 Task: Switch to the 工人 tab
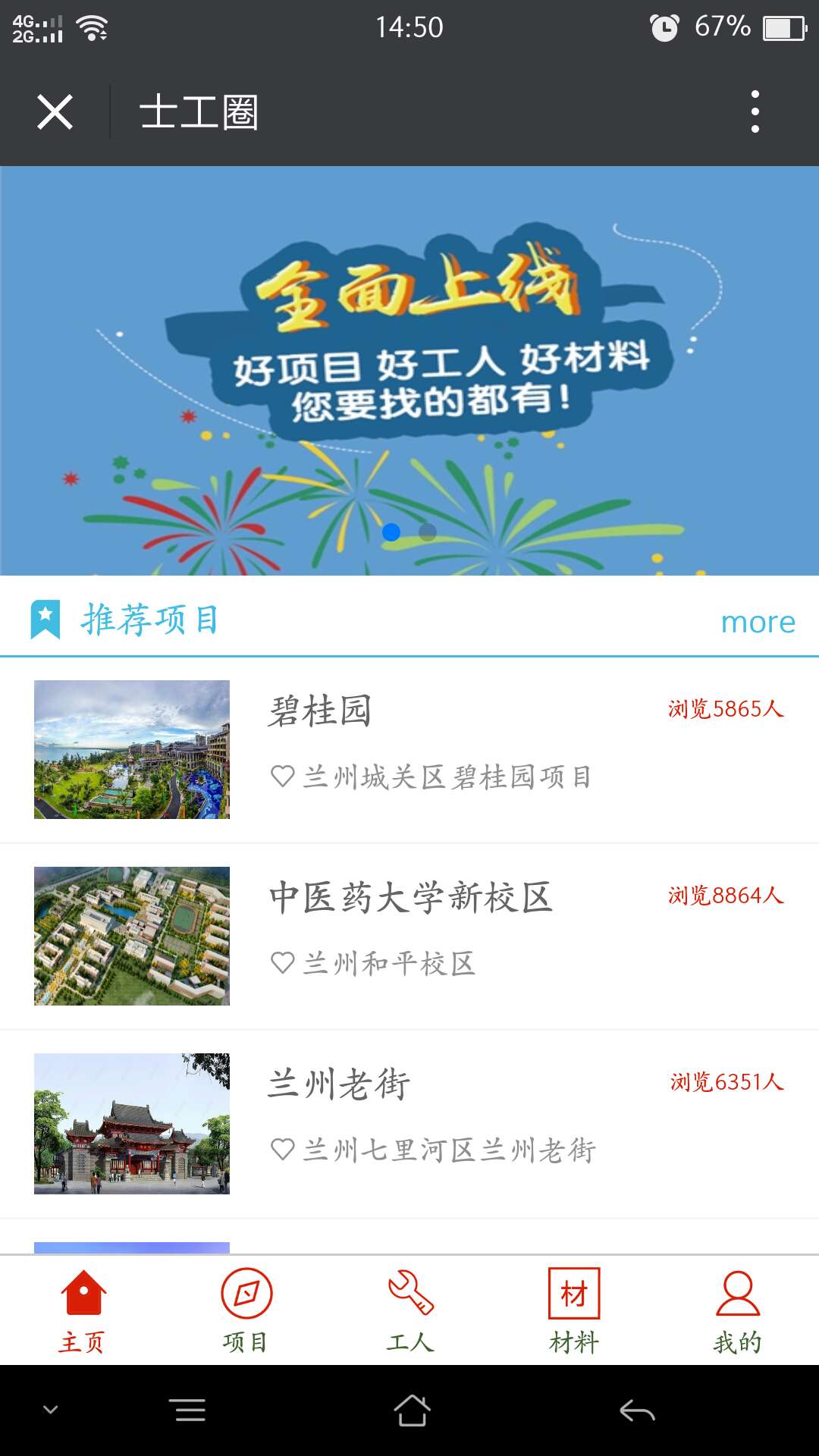pyautogui.click(x=409, y=1310)
